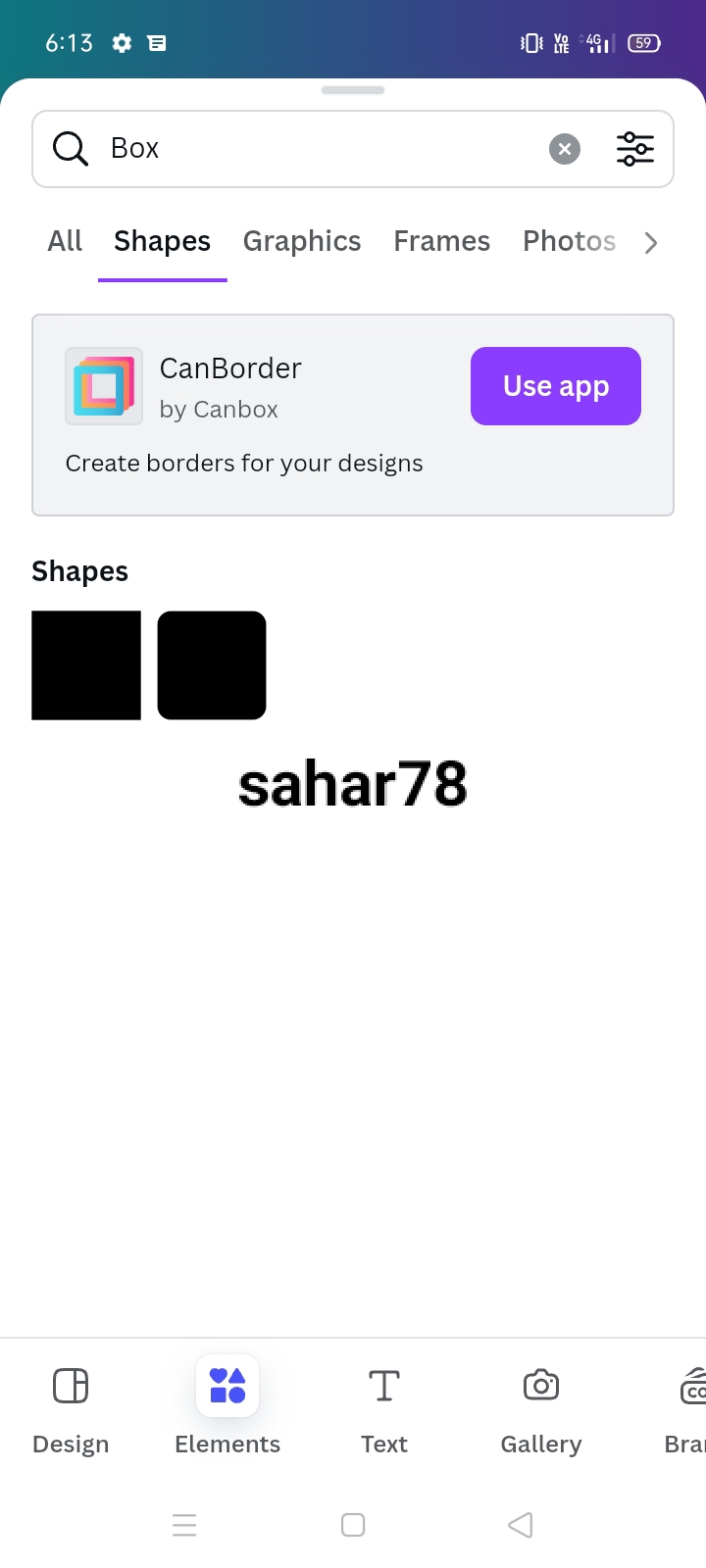Screen dimensions: 706x1568
Task: Switch to the Graphics tab
Action: [x=302, y=241]
